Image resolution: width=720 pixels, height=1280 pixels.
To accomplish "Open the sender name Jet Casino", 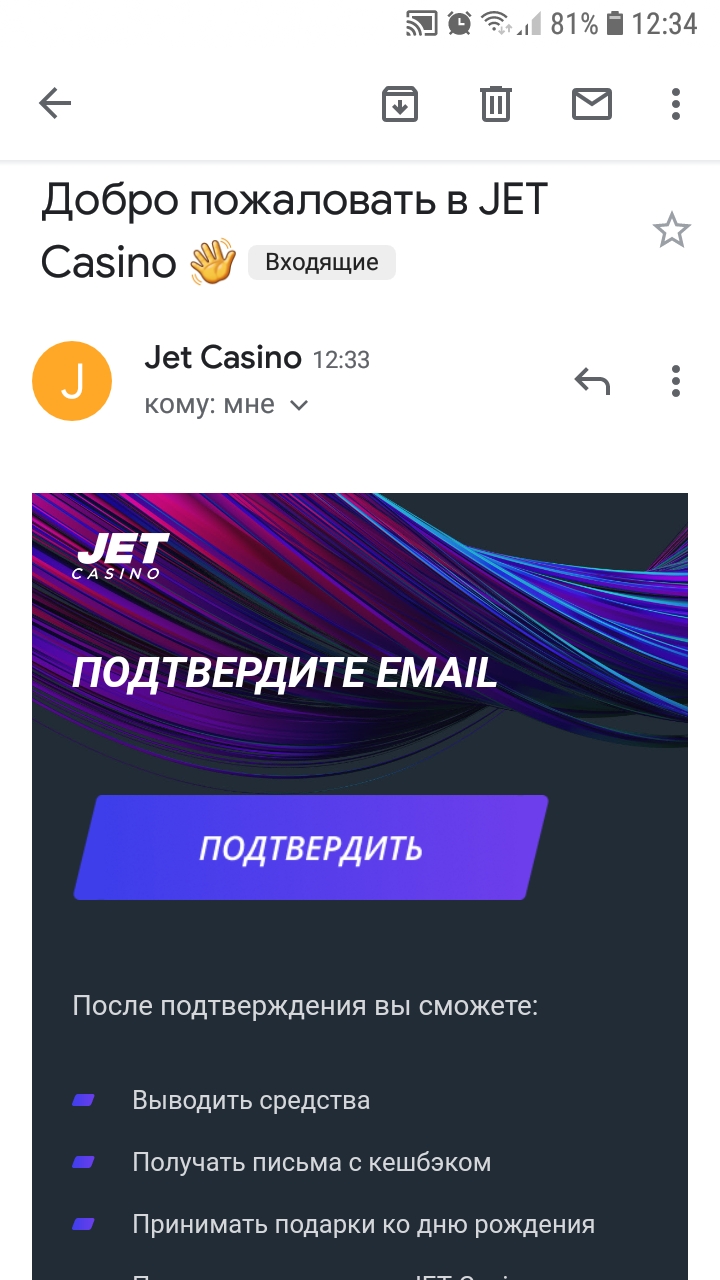I will point(223,357).
